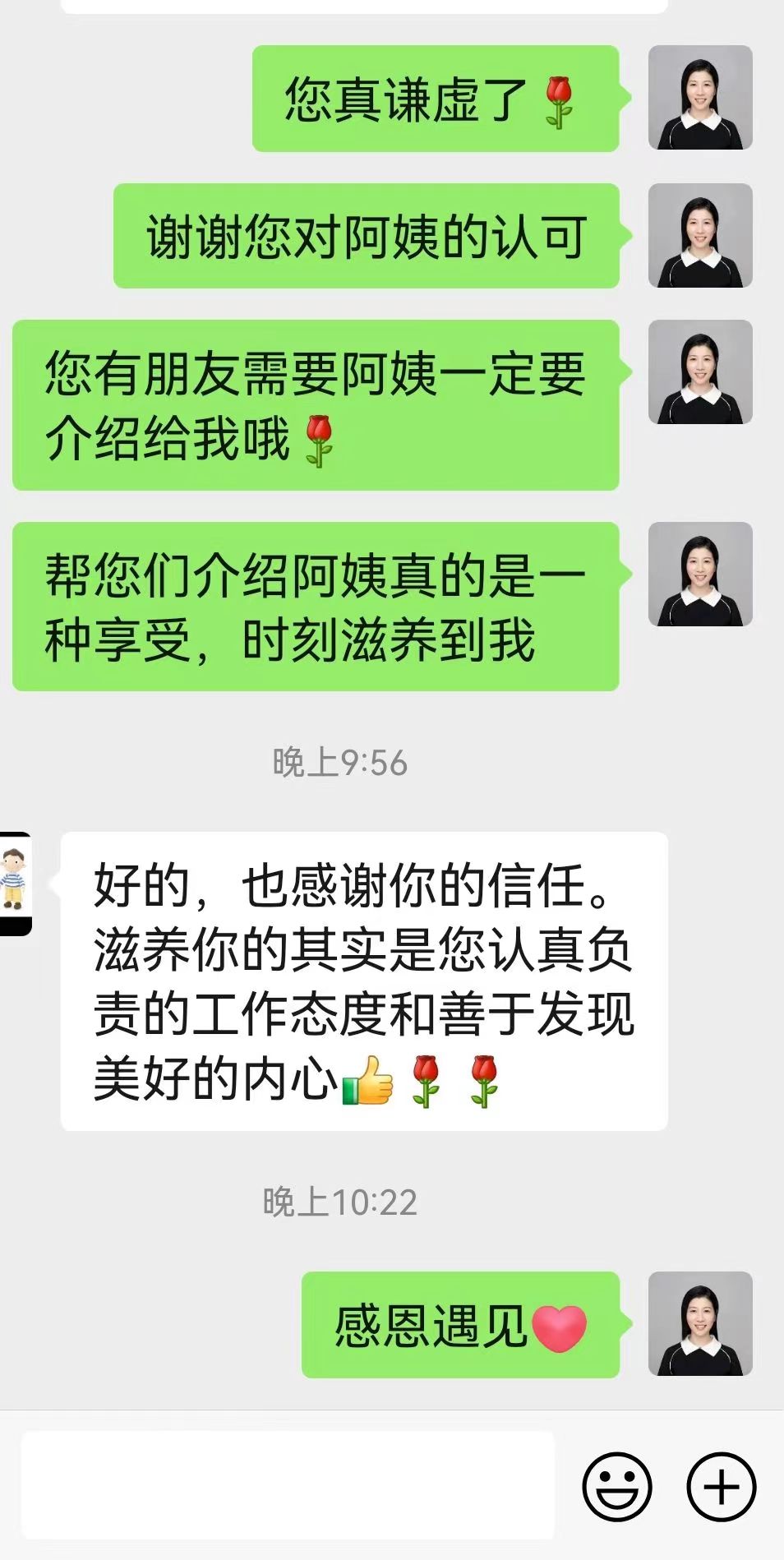This screenshot has width=784, height=1560.
Task: Open the cartoon boy contact avatar
Action: pos(15,884)
